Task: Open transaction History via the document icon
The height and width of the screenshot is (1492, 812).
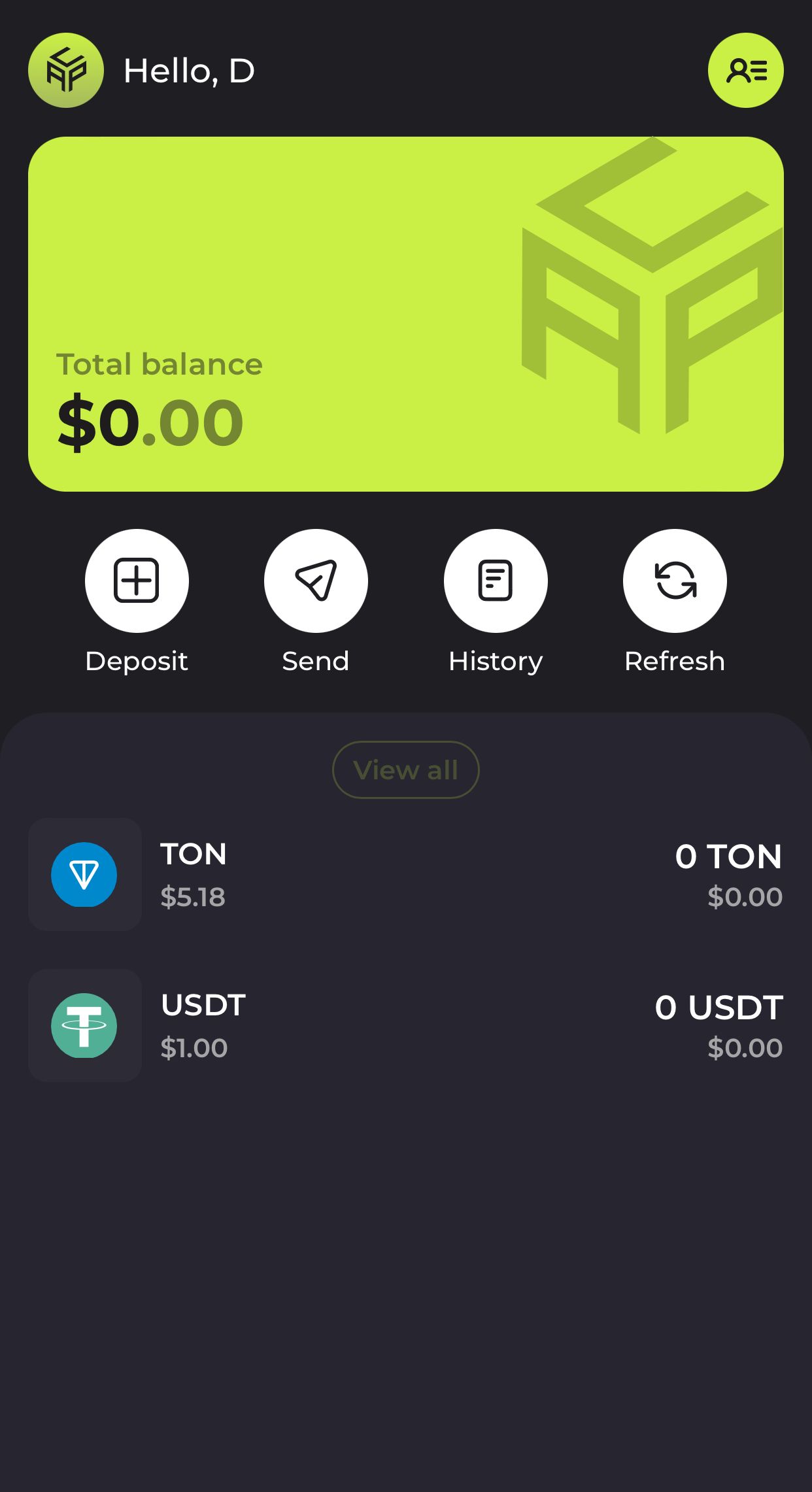Action: (496, 581)
